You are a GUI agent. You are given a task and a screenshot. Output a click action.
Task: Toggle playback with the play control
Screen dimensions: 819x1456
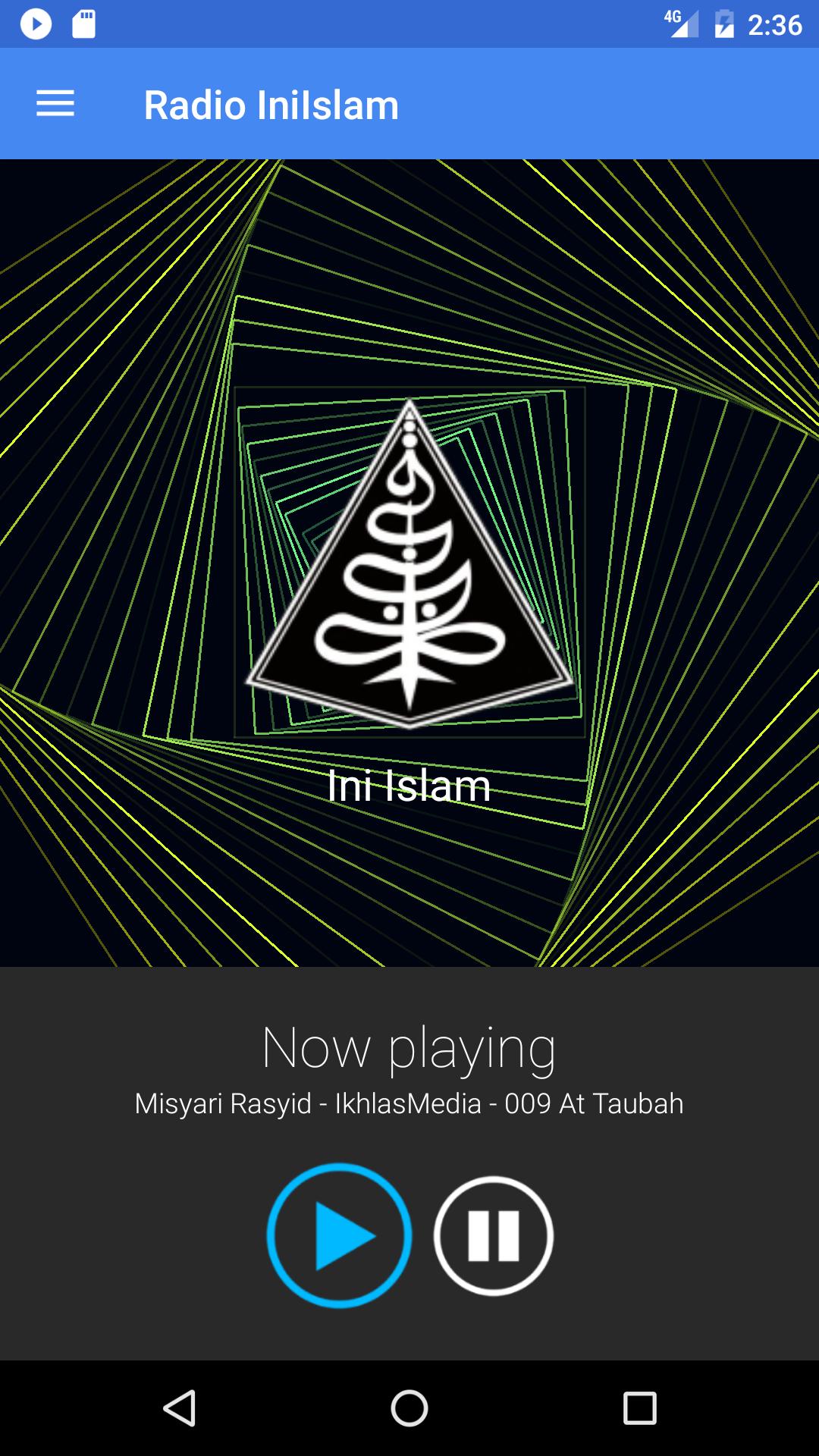pos(339,1235)
